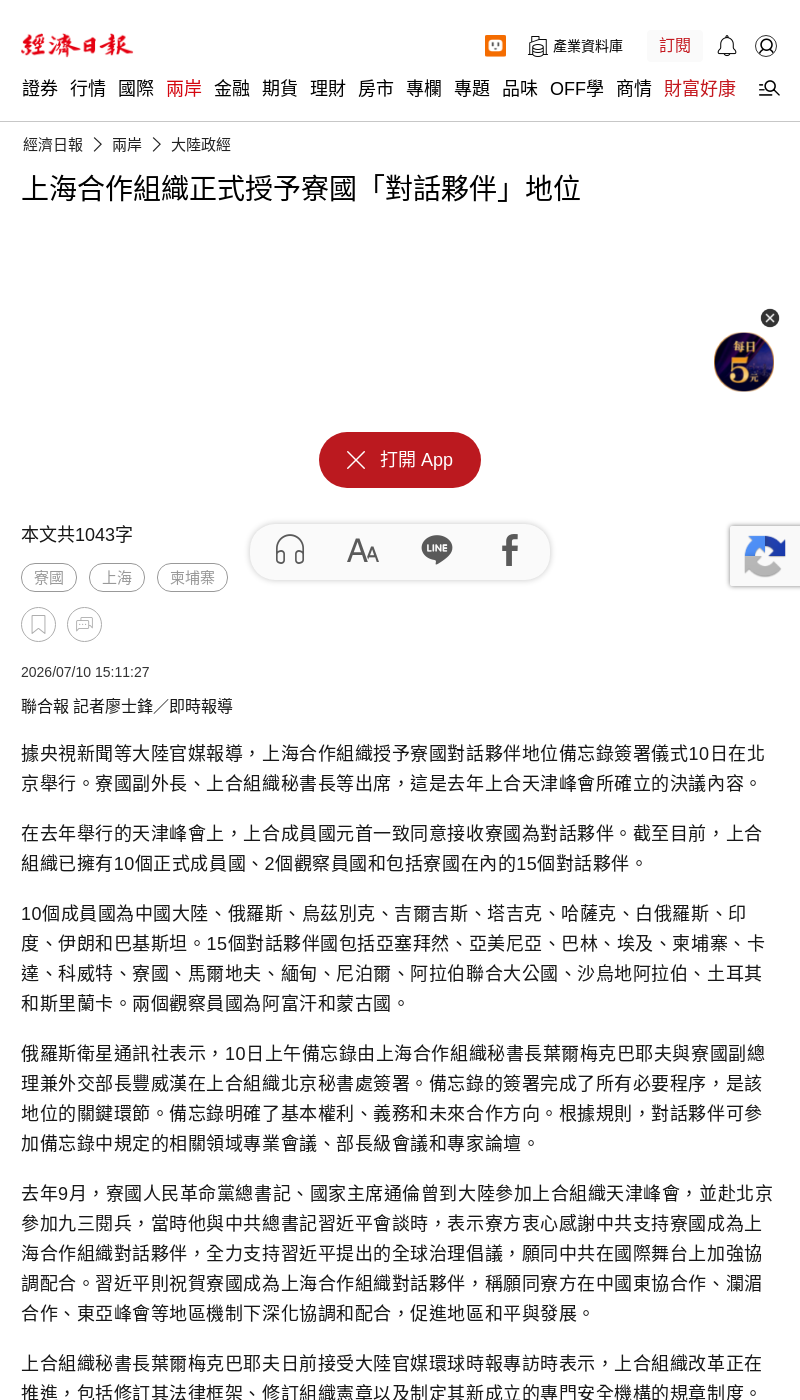Go to the 房市 section
The image size is (800, 1400).
[376, 89]
